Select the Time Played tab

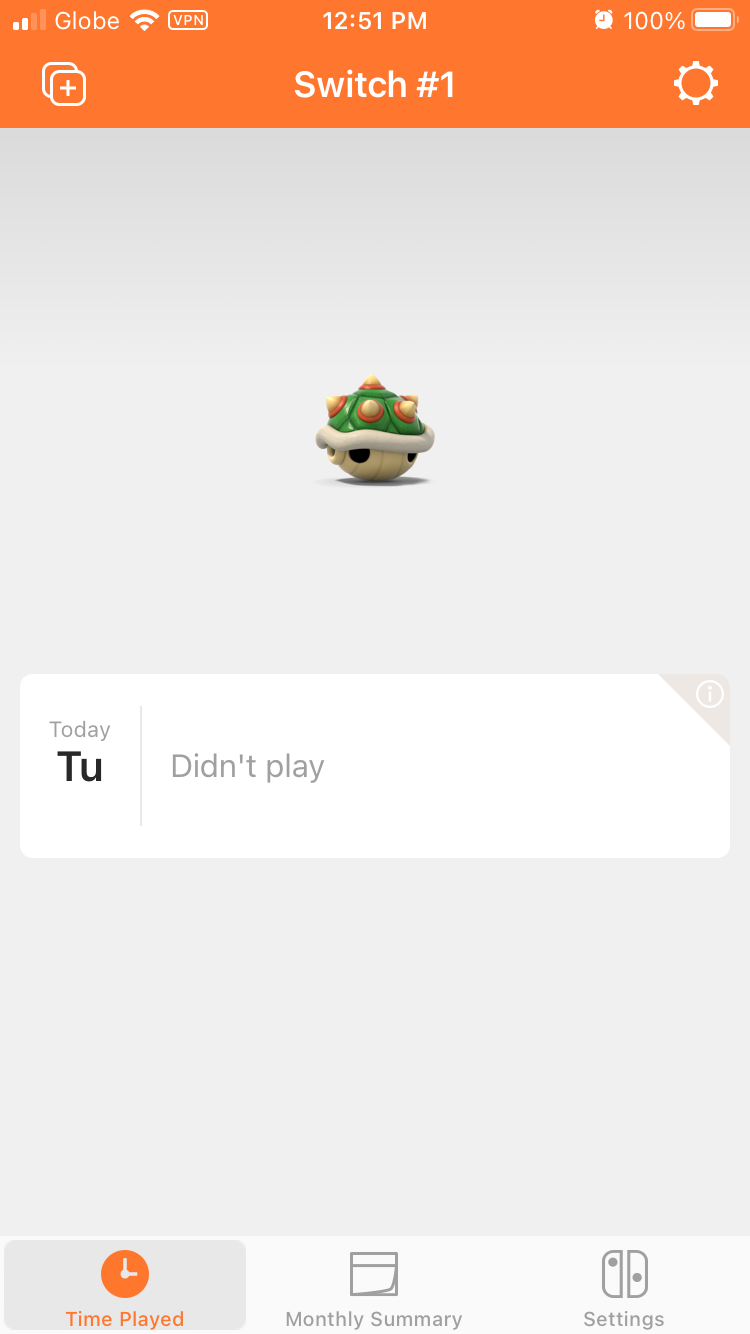point(125,1287)
